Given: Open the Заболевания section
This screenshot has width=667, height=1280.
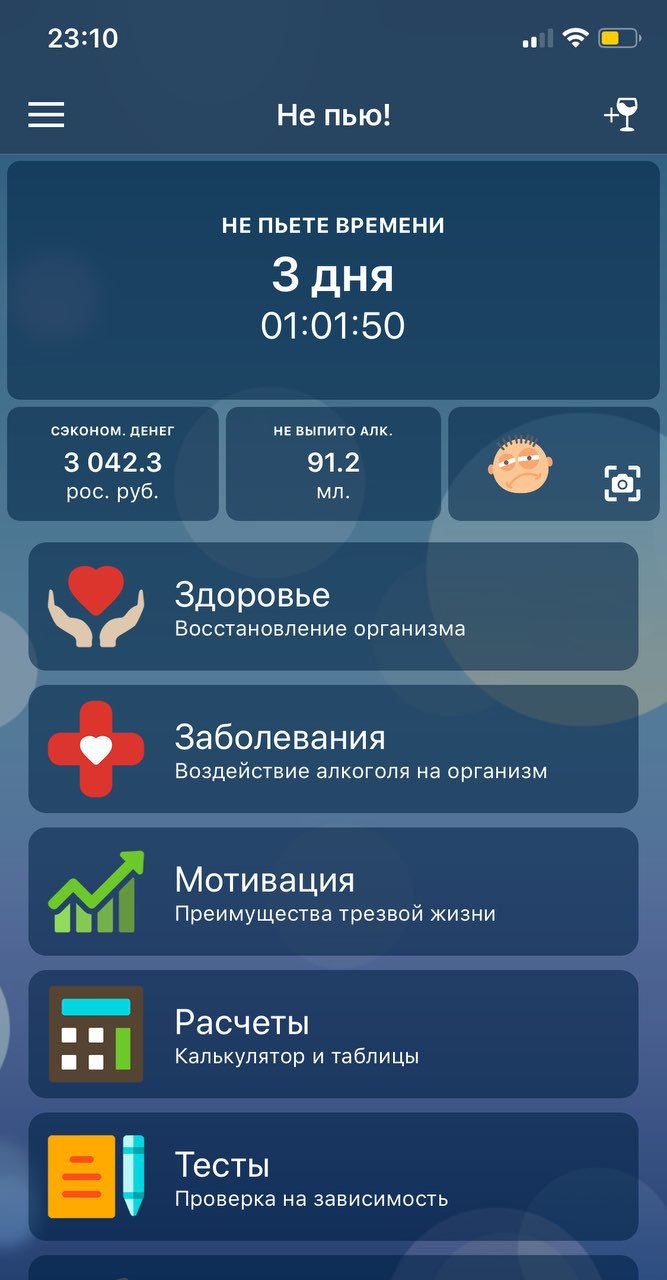Looking at the screenshot, I should click(333, 749).
